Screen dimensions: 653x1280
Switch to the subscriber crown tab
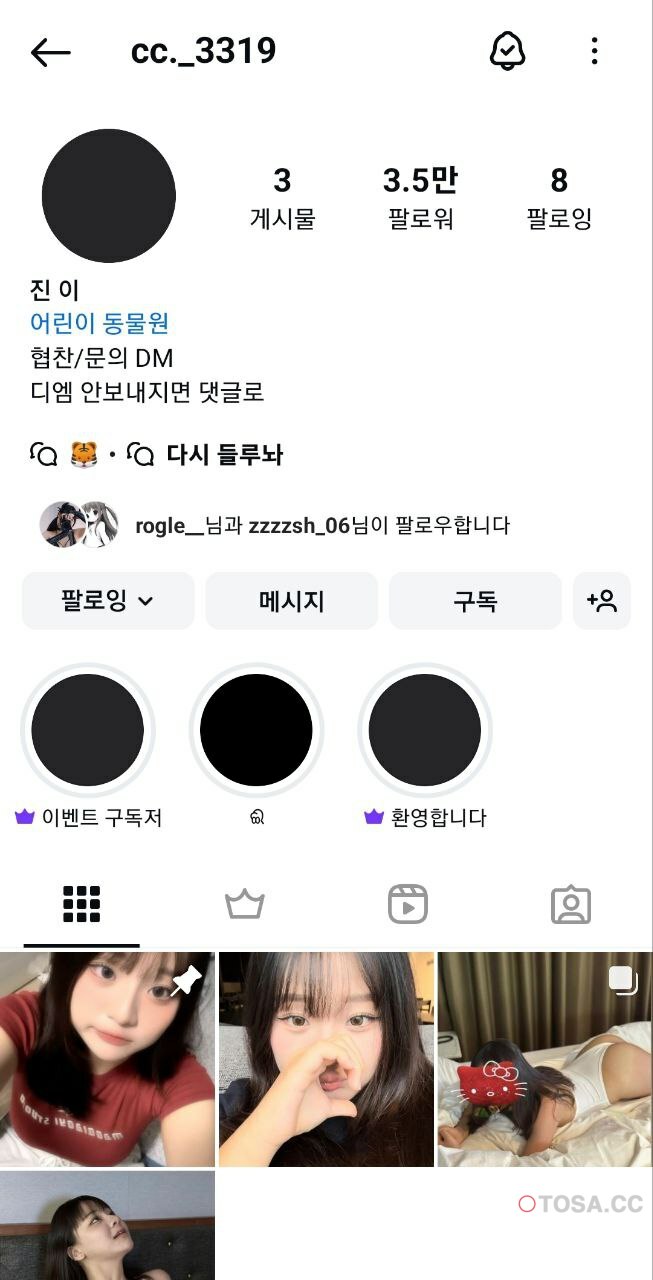point(244,904)
